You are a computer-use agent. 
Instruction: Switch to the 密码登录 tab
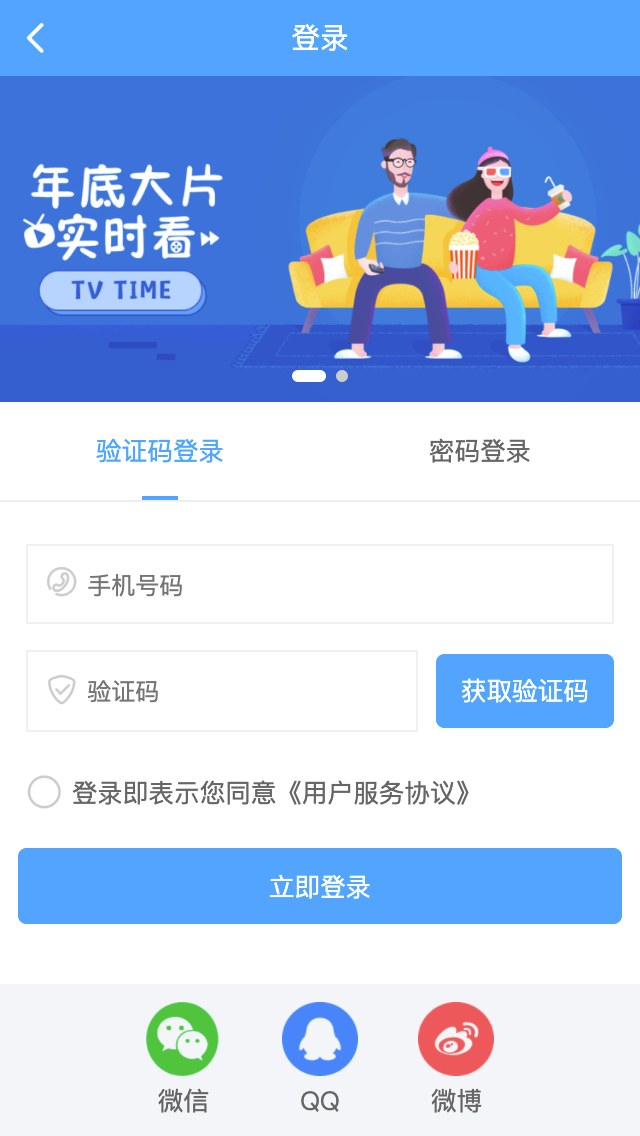coord(480,452)
